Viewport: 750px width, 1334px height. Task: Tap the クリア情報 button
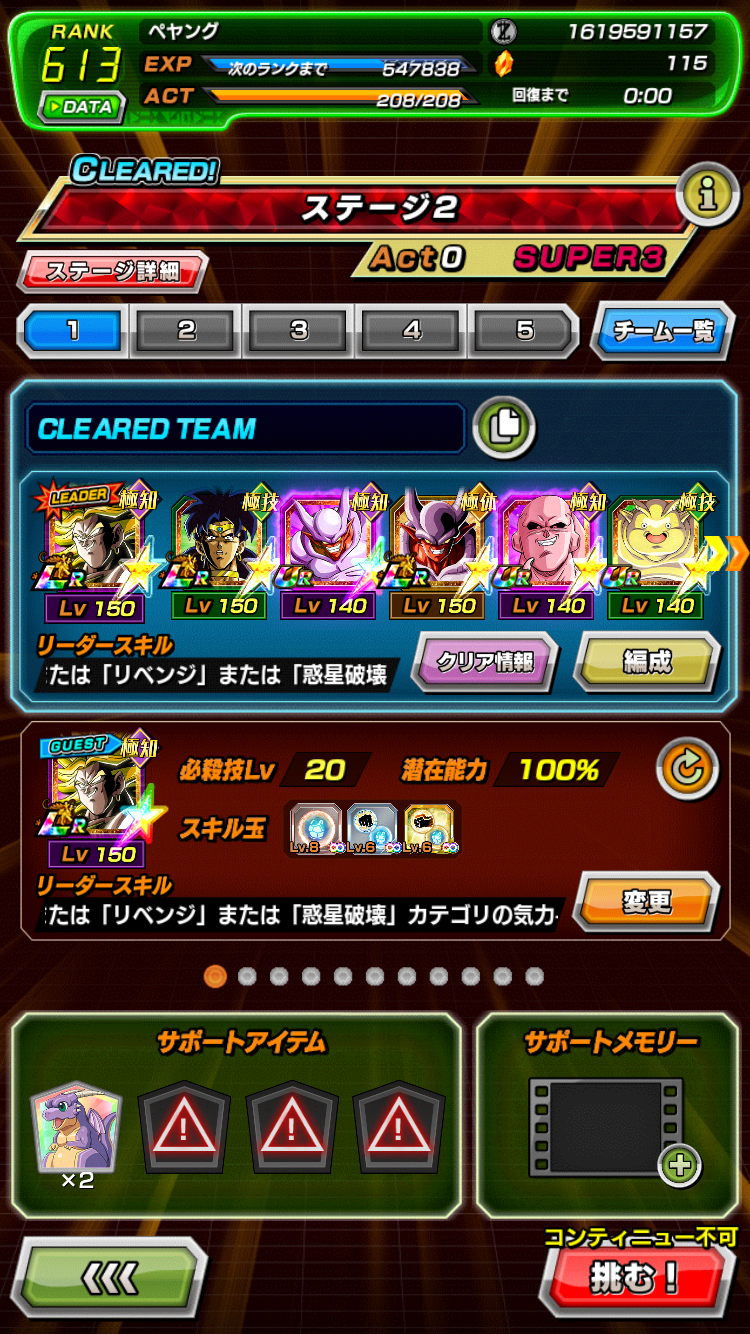click(x=484, y=661)
